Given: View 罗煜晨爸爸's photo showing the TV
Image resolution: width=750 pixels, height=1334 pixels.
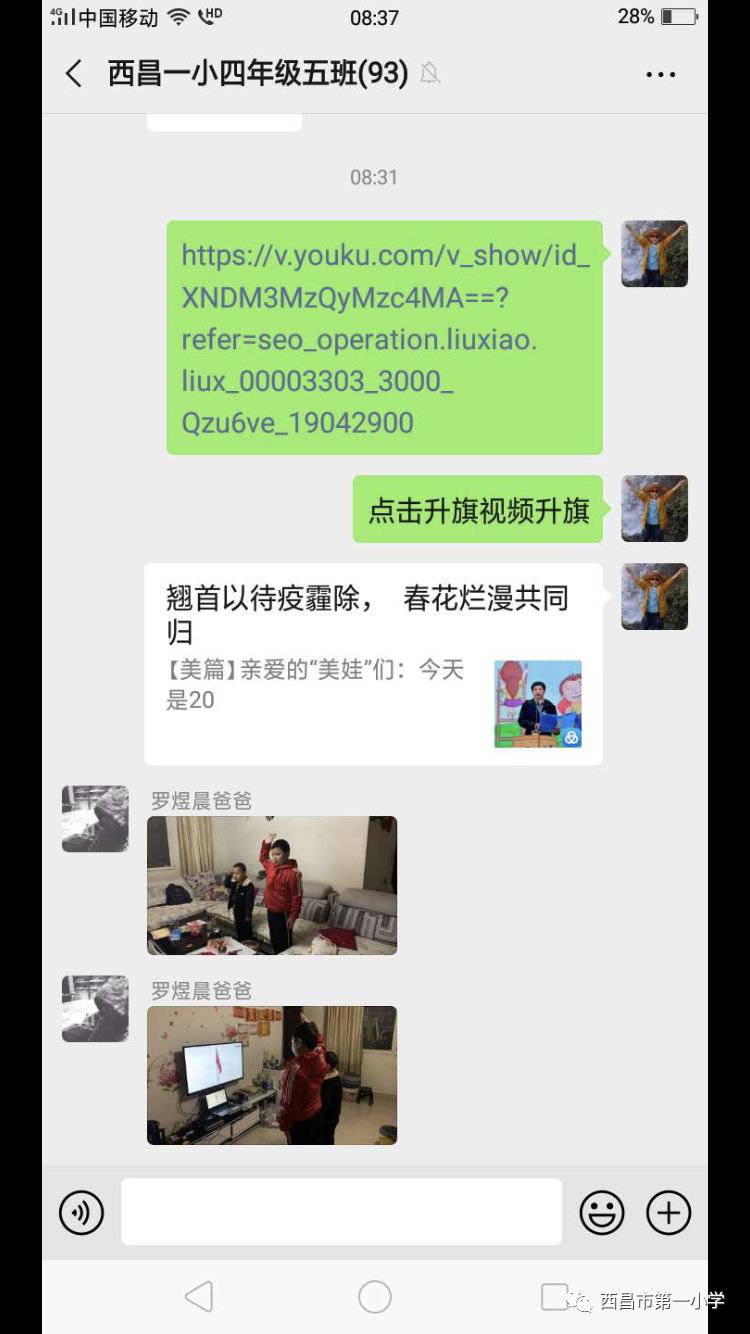Looking at the screenshot, I should (272, 1075).
